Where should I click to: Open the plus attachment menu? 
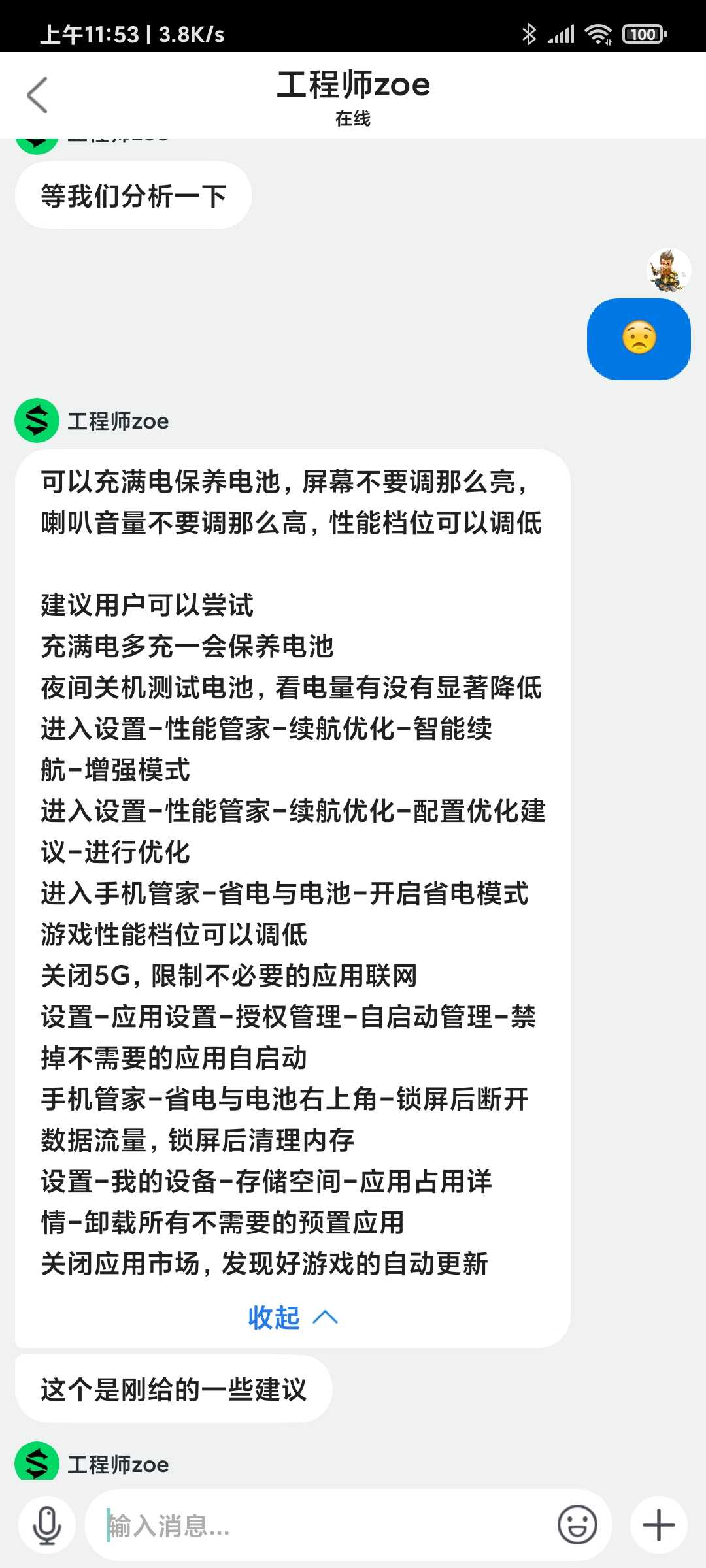pyautogui.click(x=658, y=1526)
